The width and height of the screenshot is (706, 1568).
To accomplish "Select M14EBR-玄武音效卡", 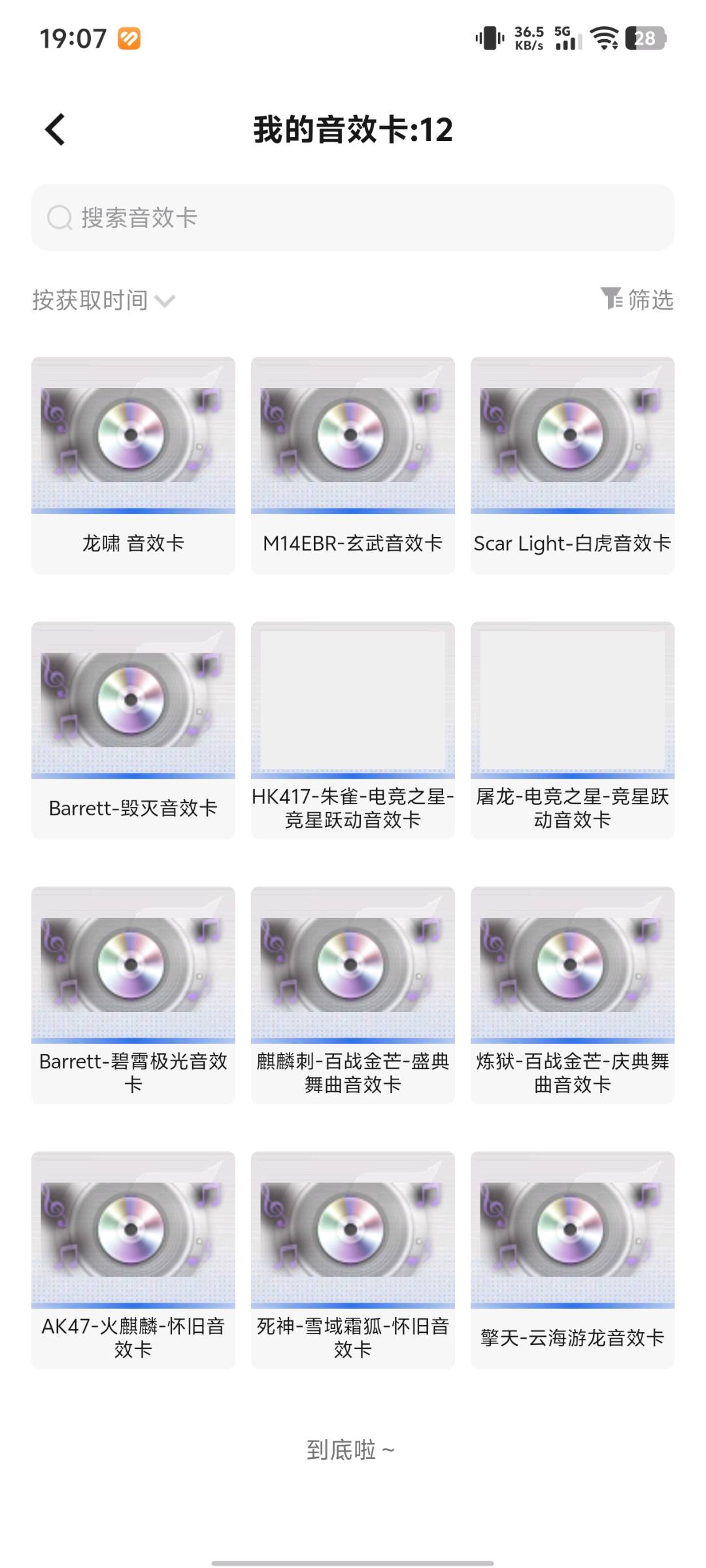I will click(x=353, y=465).
